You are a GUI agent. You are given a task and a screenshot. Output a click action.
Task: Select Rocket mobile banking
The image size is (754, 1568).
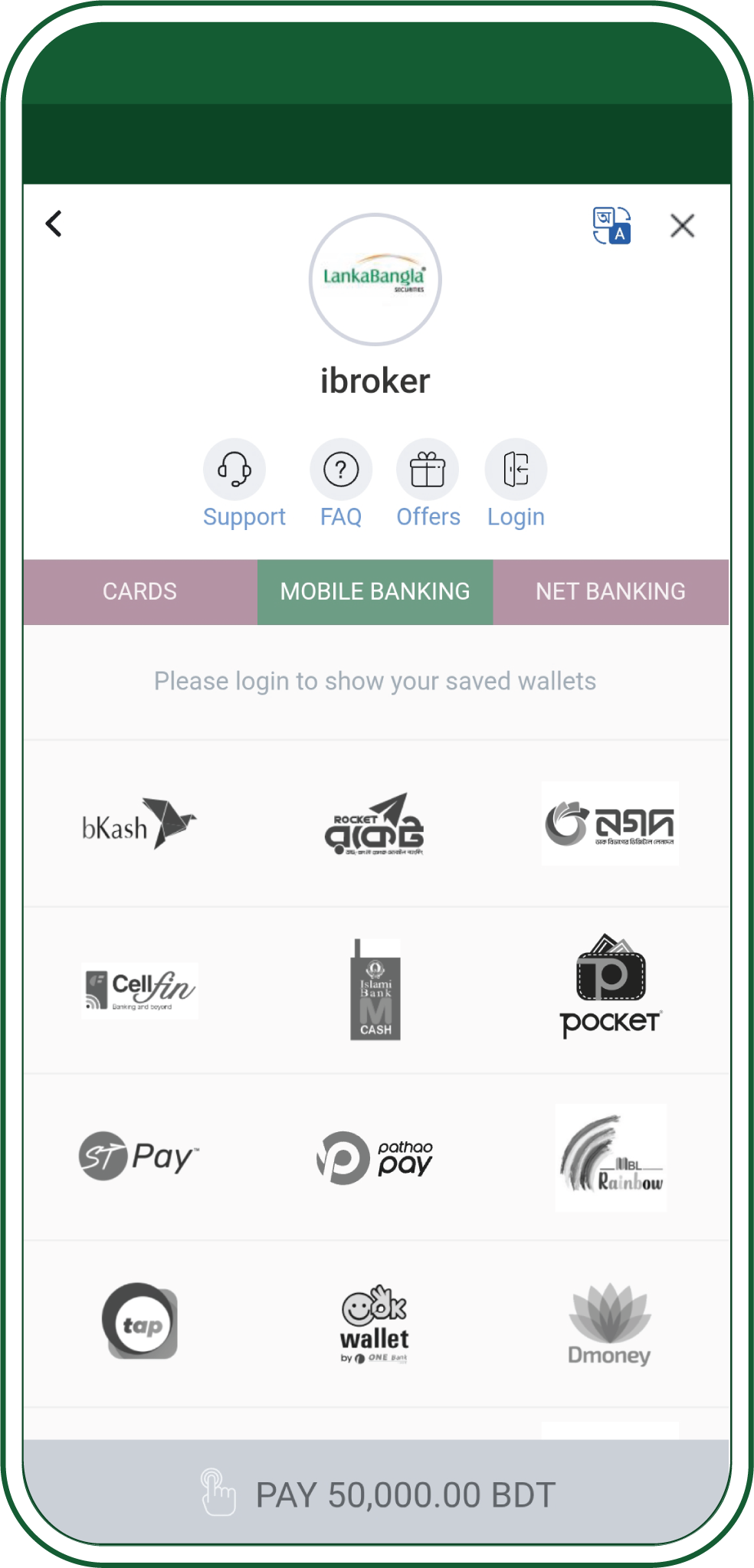[375, 824]
